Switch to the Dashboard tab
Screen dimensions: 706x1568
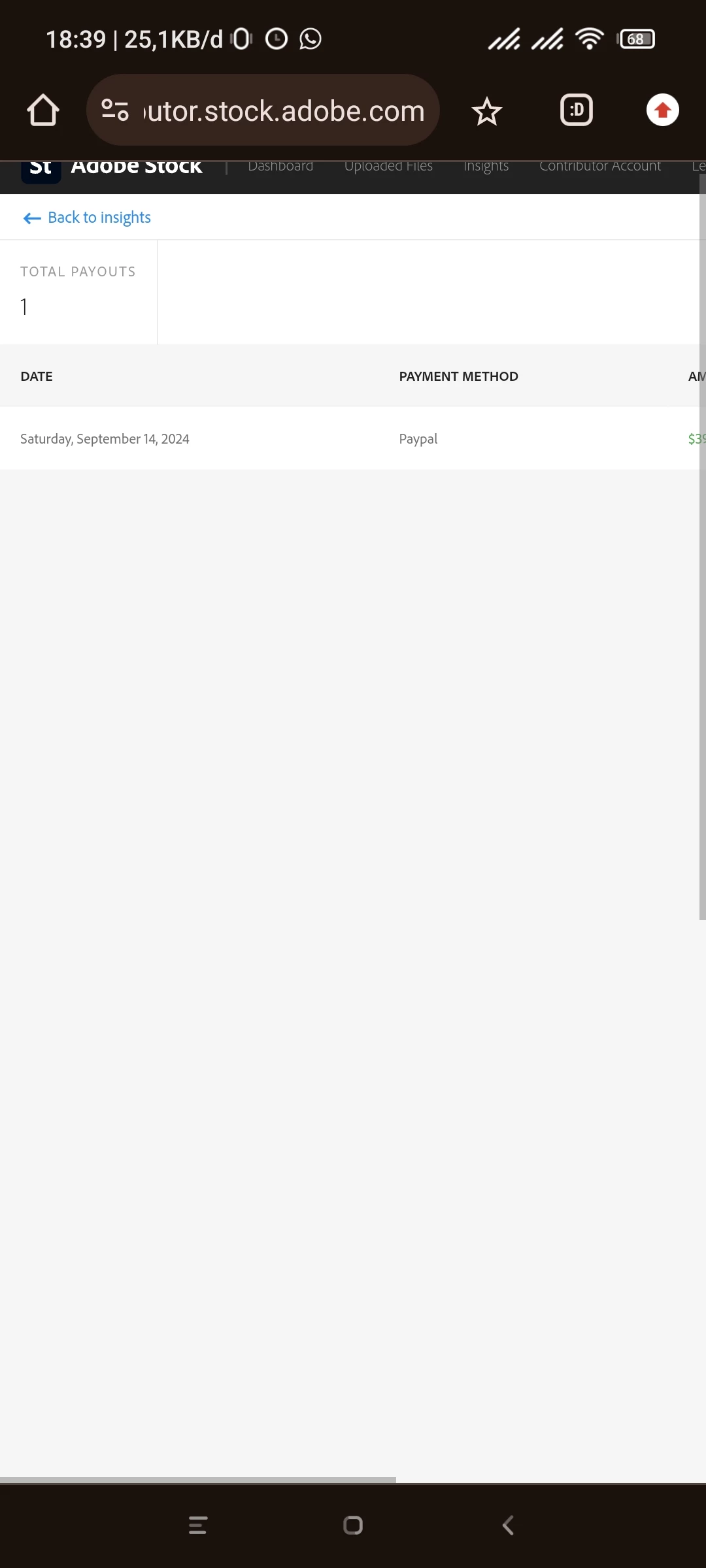coord(280,167)
